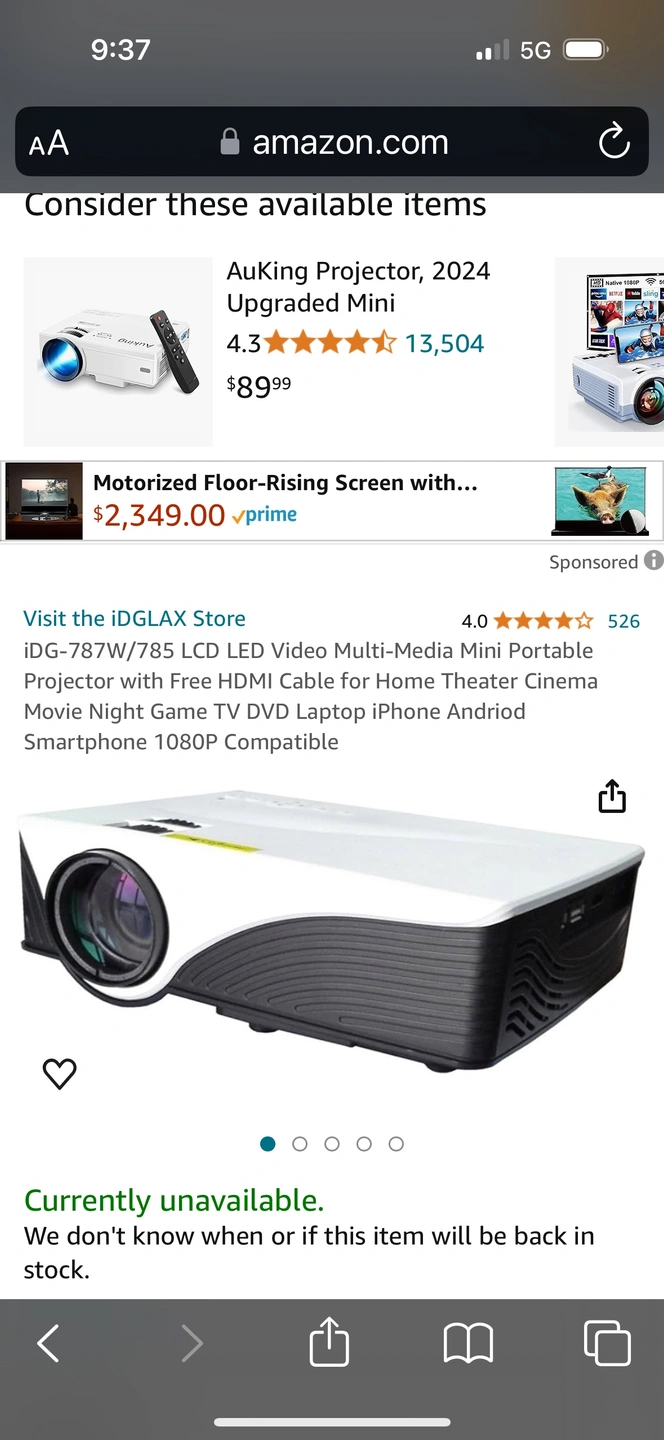Share this product via the share icon

[612, 797]
